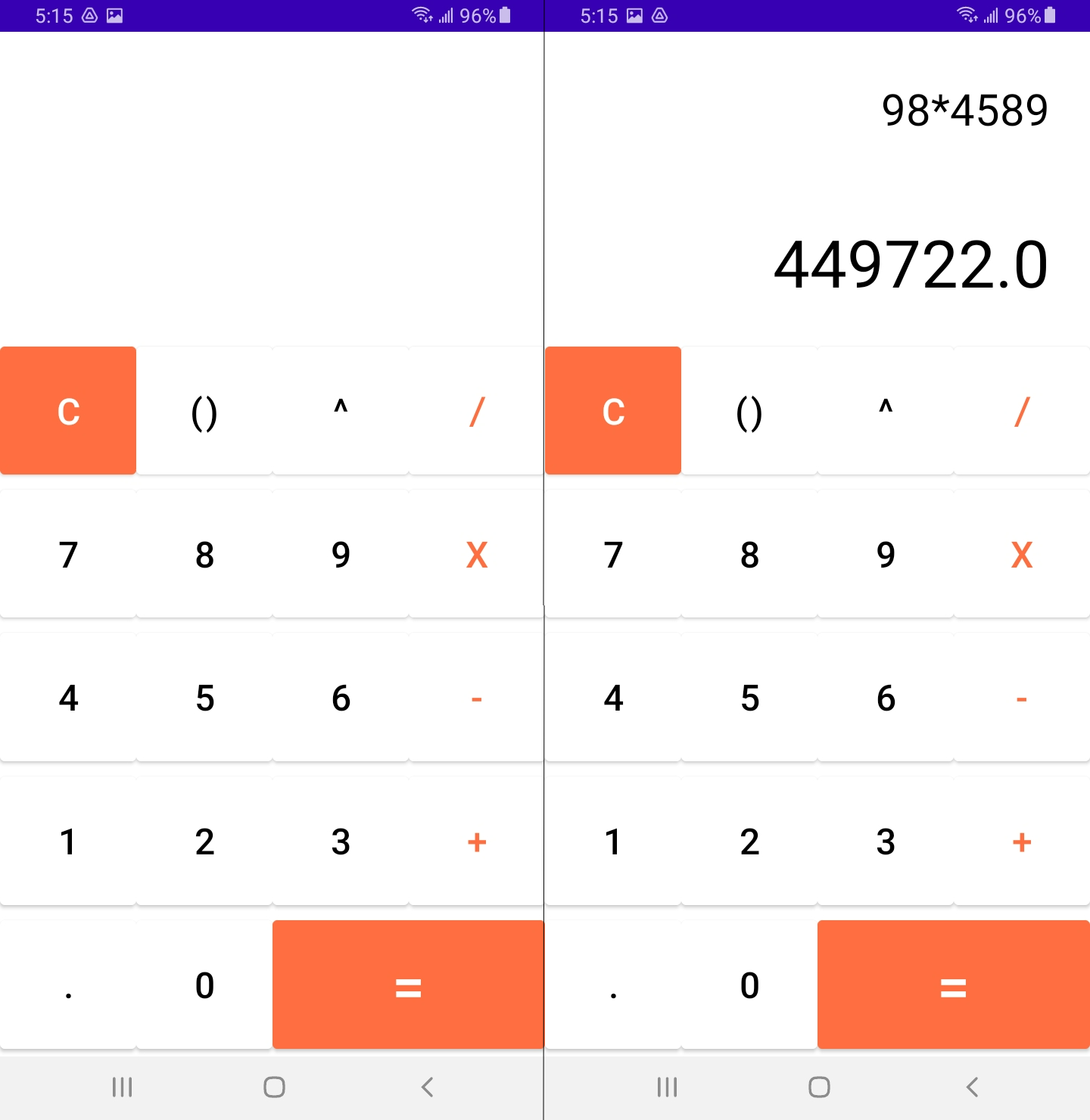The image size is (1090, 1120).
Task: Tap the plus key in the calculator showing 449722.0
Action: point(1022,842)
